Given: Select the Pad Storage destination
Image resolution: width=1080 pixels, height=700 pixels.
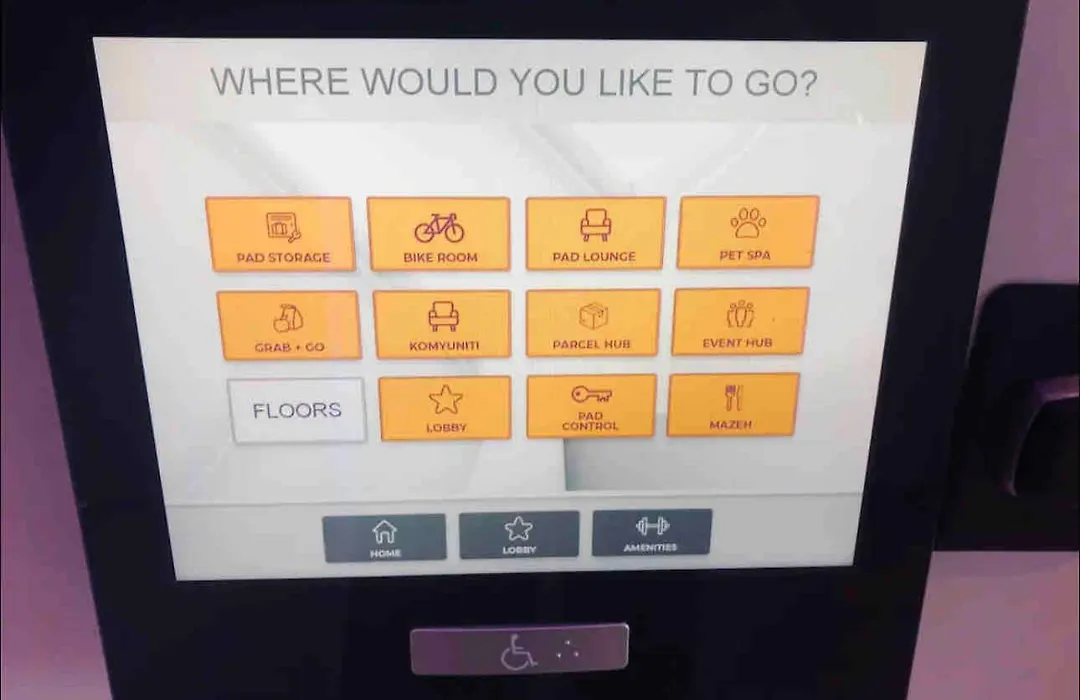Looking at the screenshot, I should point(281,235).
